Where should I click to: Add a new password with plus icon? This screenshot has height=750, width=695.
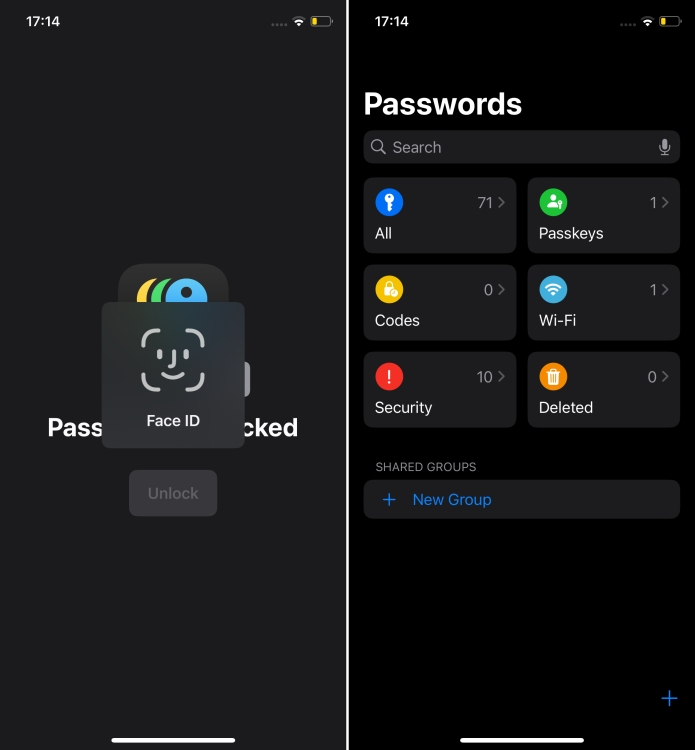point(669,698)
